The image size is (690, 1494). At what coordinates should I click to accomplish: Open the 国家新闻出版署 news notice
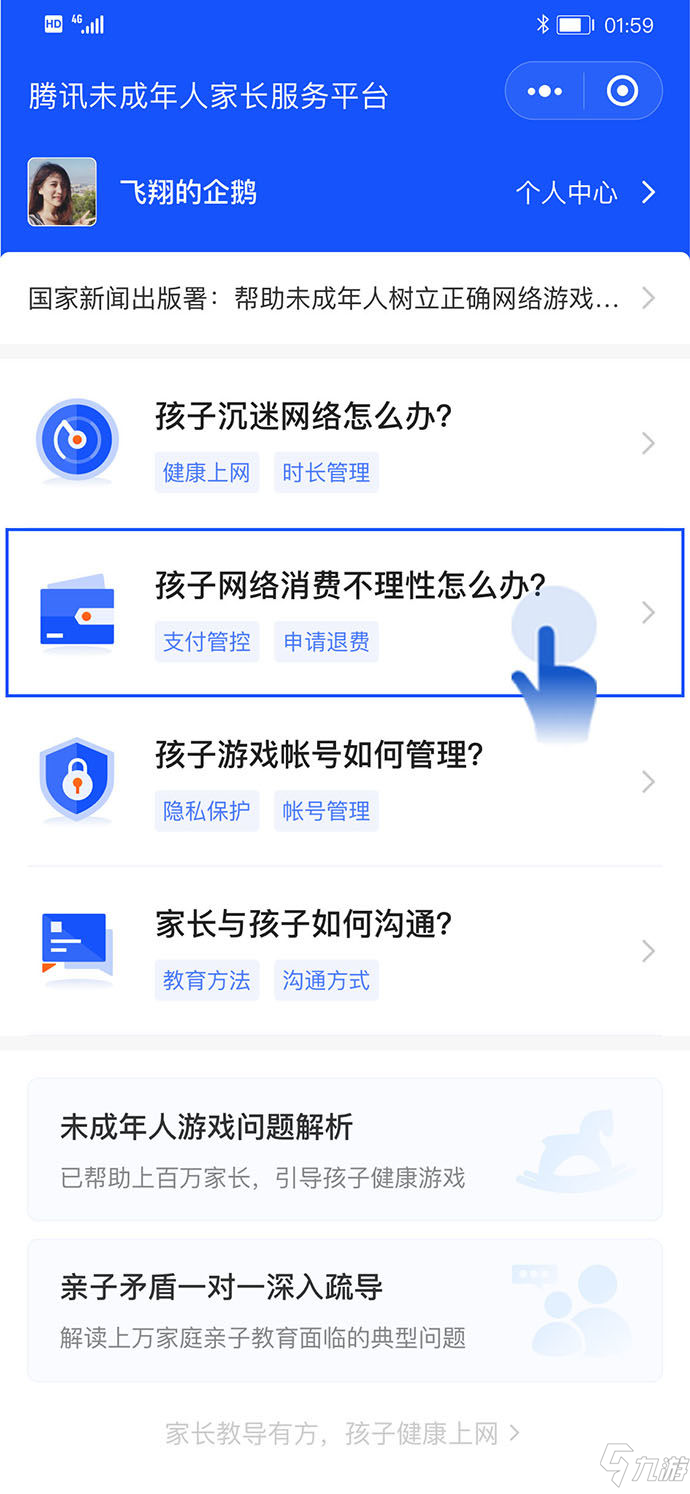[x=340, y=298]
